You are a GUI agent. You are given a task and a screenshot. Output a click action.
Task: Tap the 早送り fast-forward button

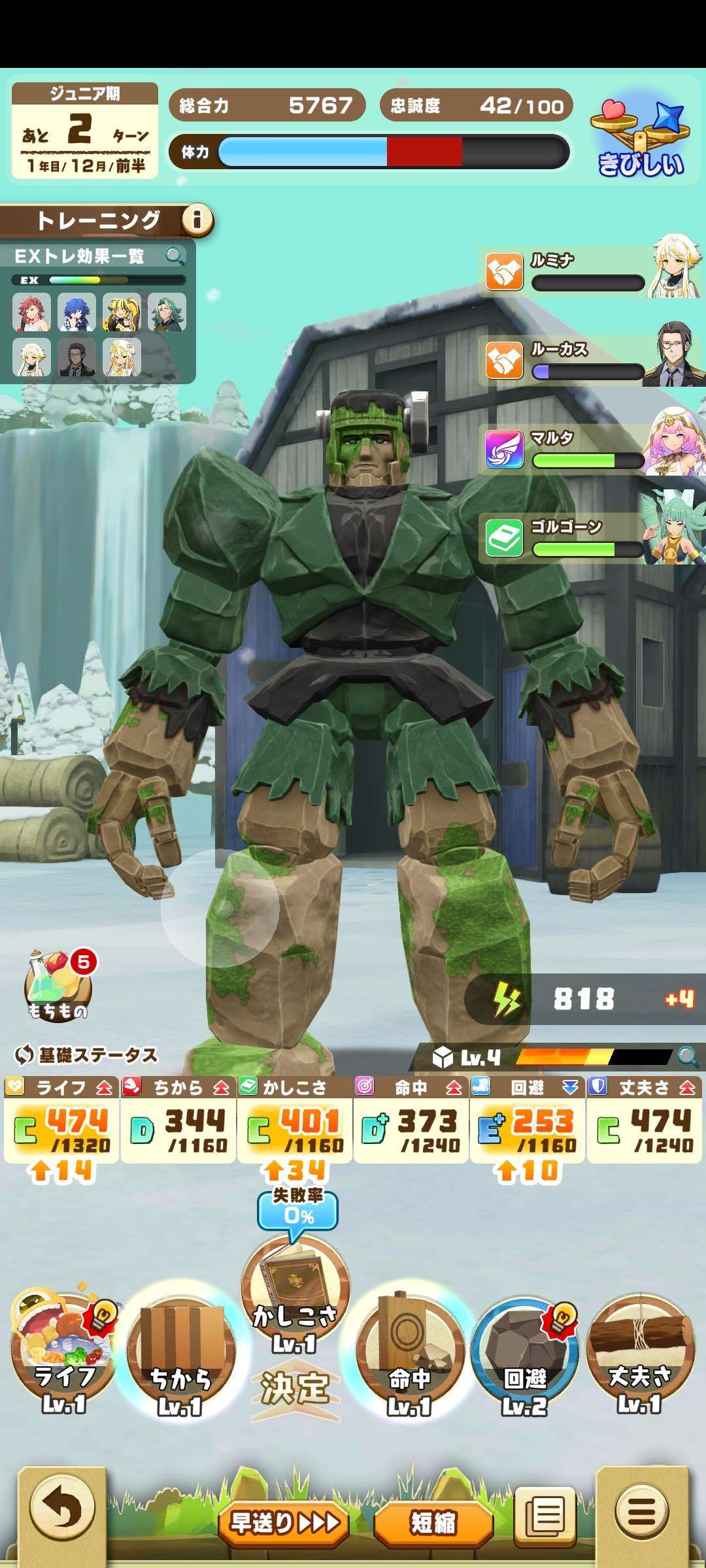click(284, 1524)
